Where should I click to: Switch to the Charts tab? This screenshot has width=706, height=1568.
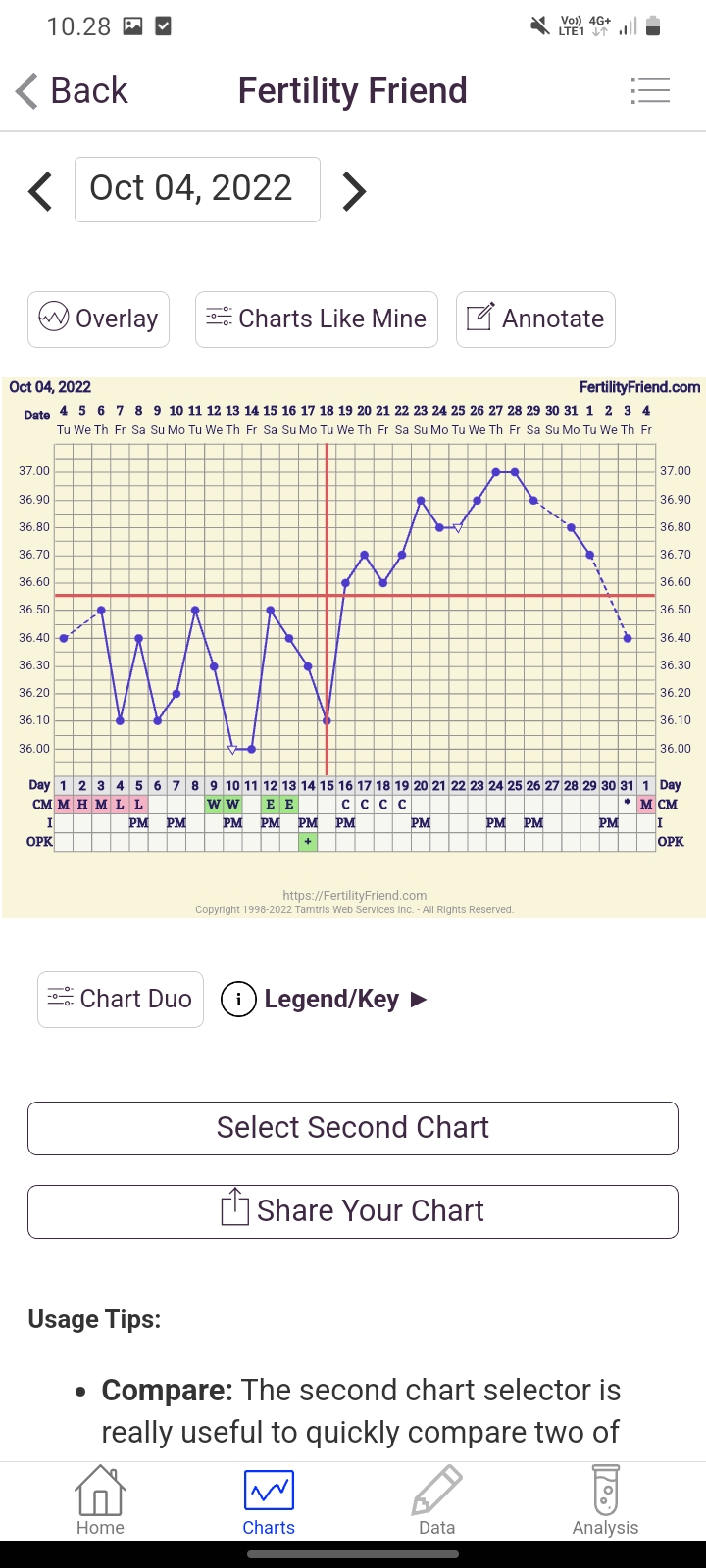click(269, 1501)
